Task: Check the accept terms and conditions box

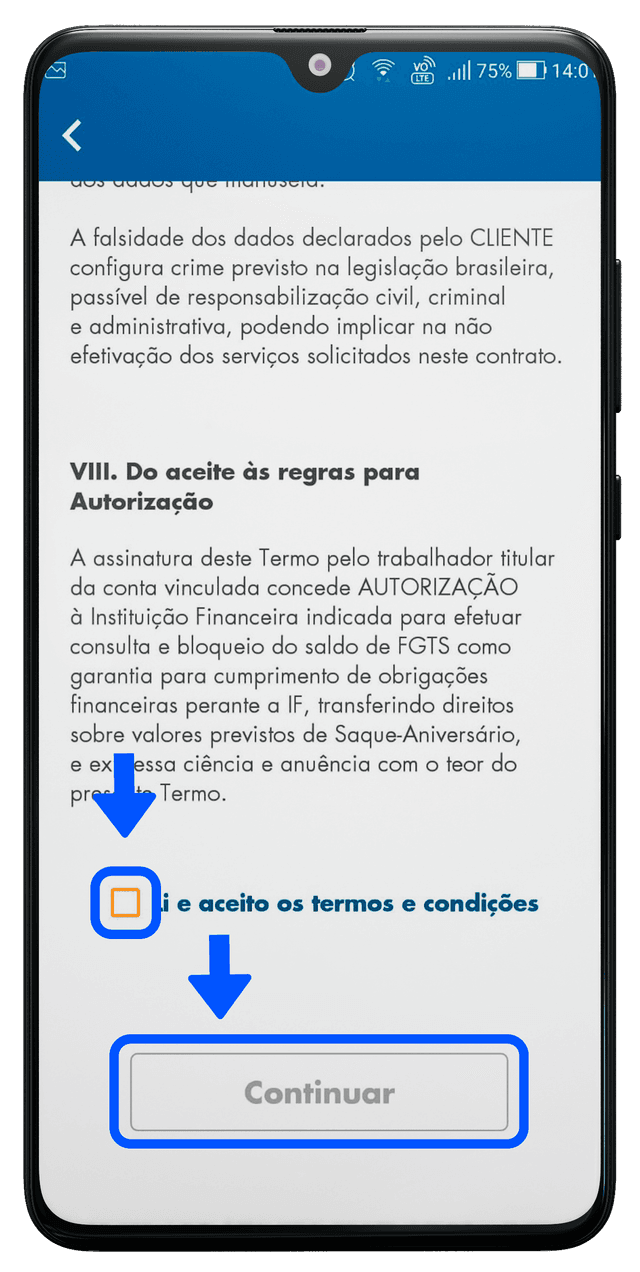Action: pyautogui.click(x=125, y=903)
